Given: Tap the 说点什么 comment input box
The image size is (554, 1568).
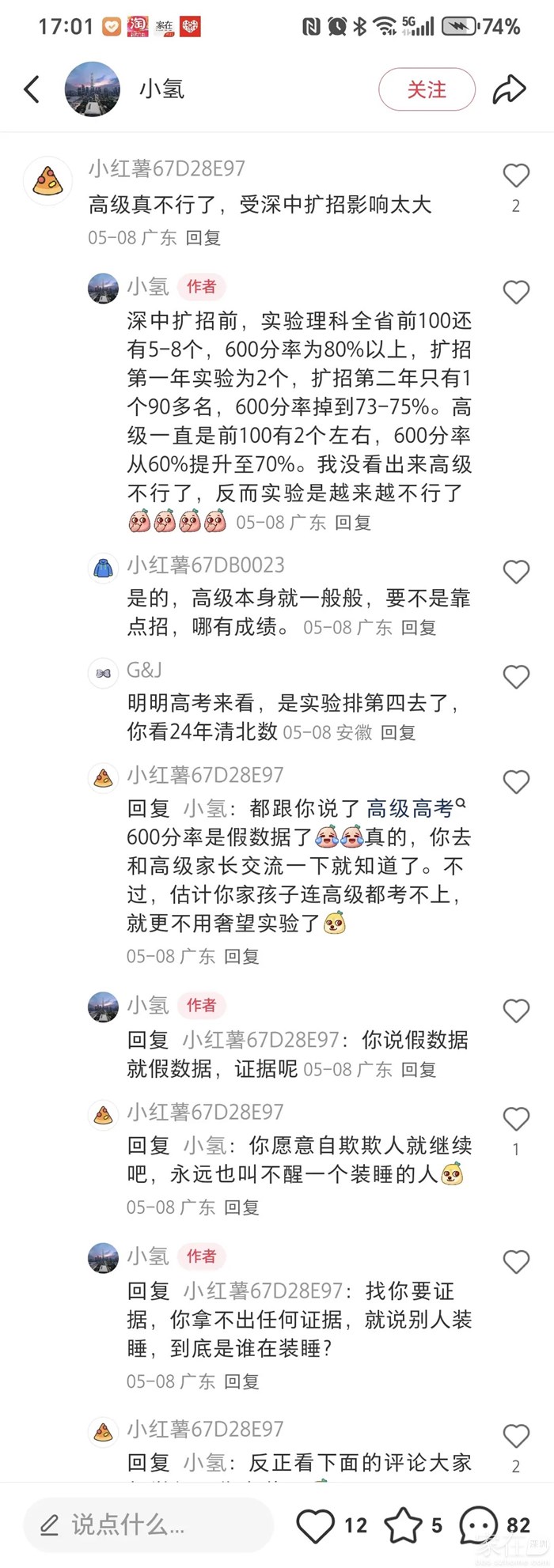Looking at the screenshot, I should tap(148, 1525).
